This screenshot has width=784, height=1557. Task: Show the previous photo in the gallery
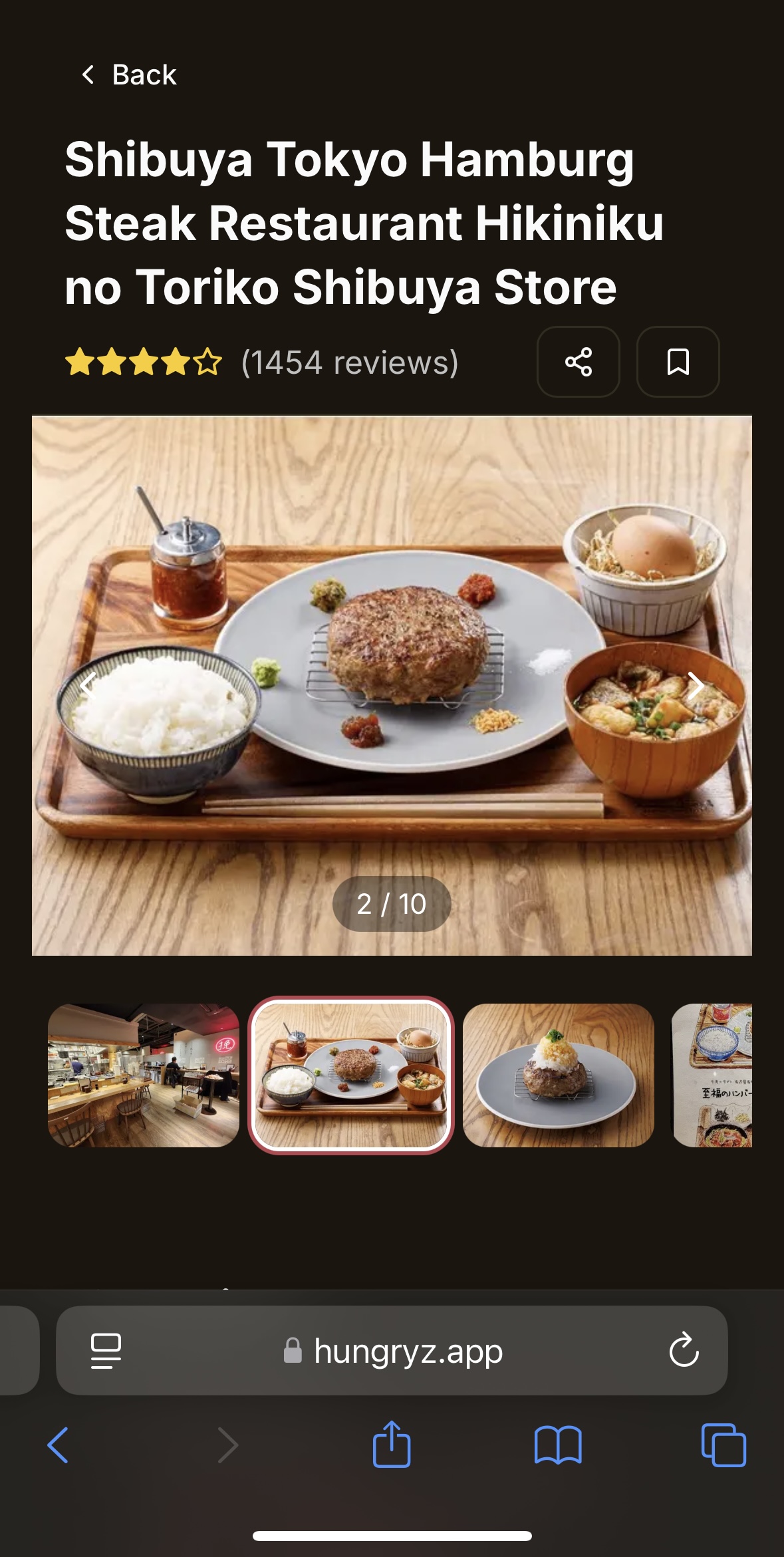(x=88, y=684)
